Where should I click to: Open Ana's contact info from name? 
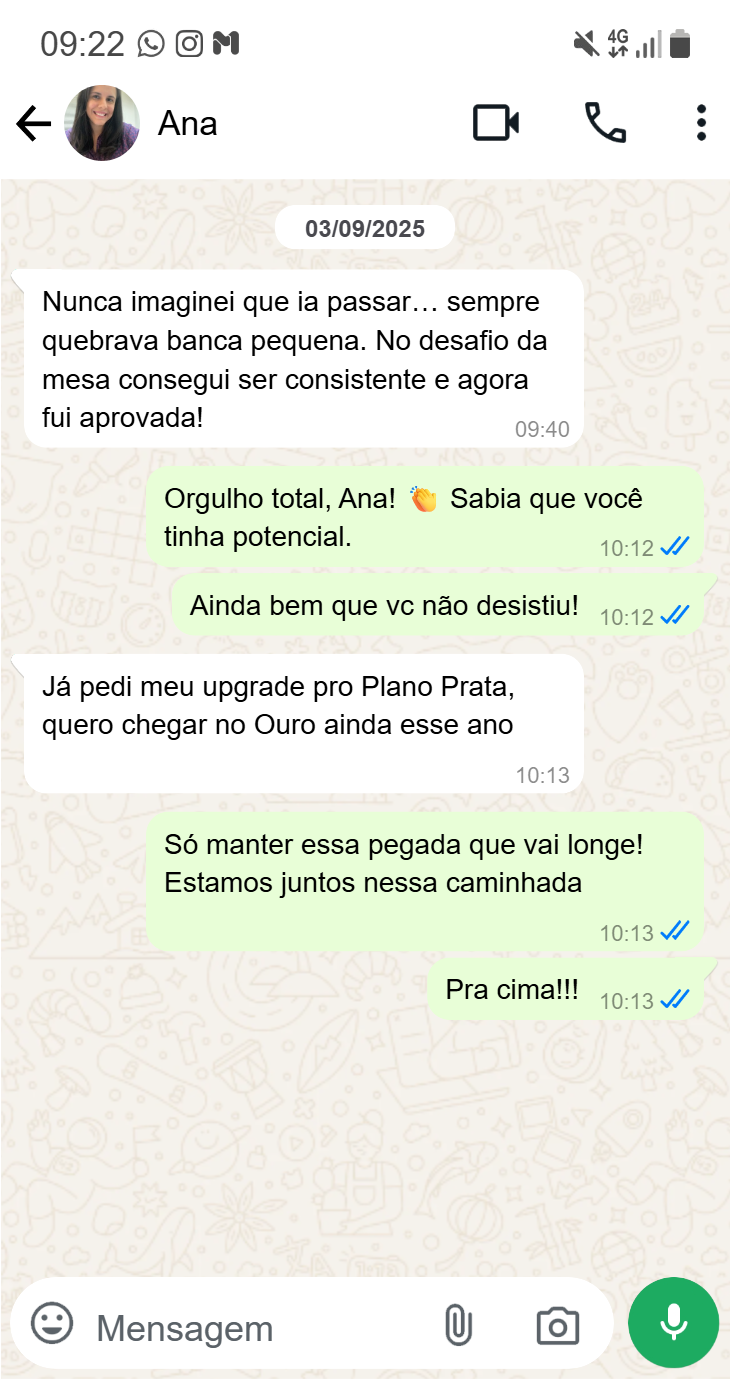point(188,124)
